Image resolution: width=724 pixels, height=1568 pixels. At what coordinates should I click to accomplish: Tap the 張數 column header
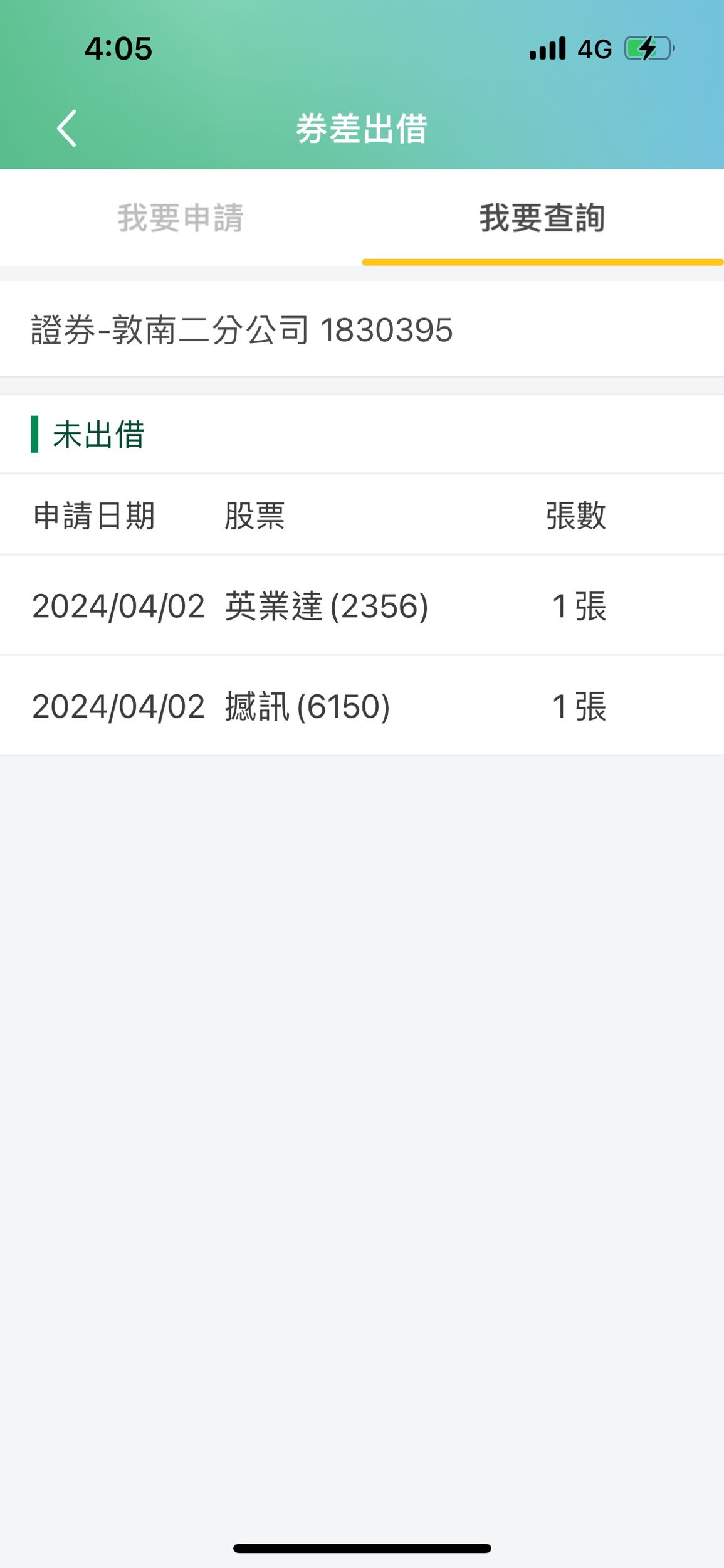pos(577,514)
